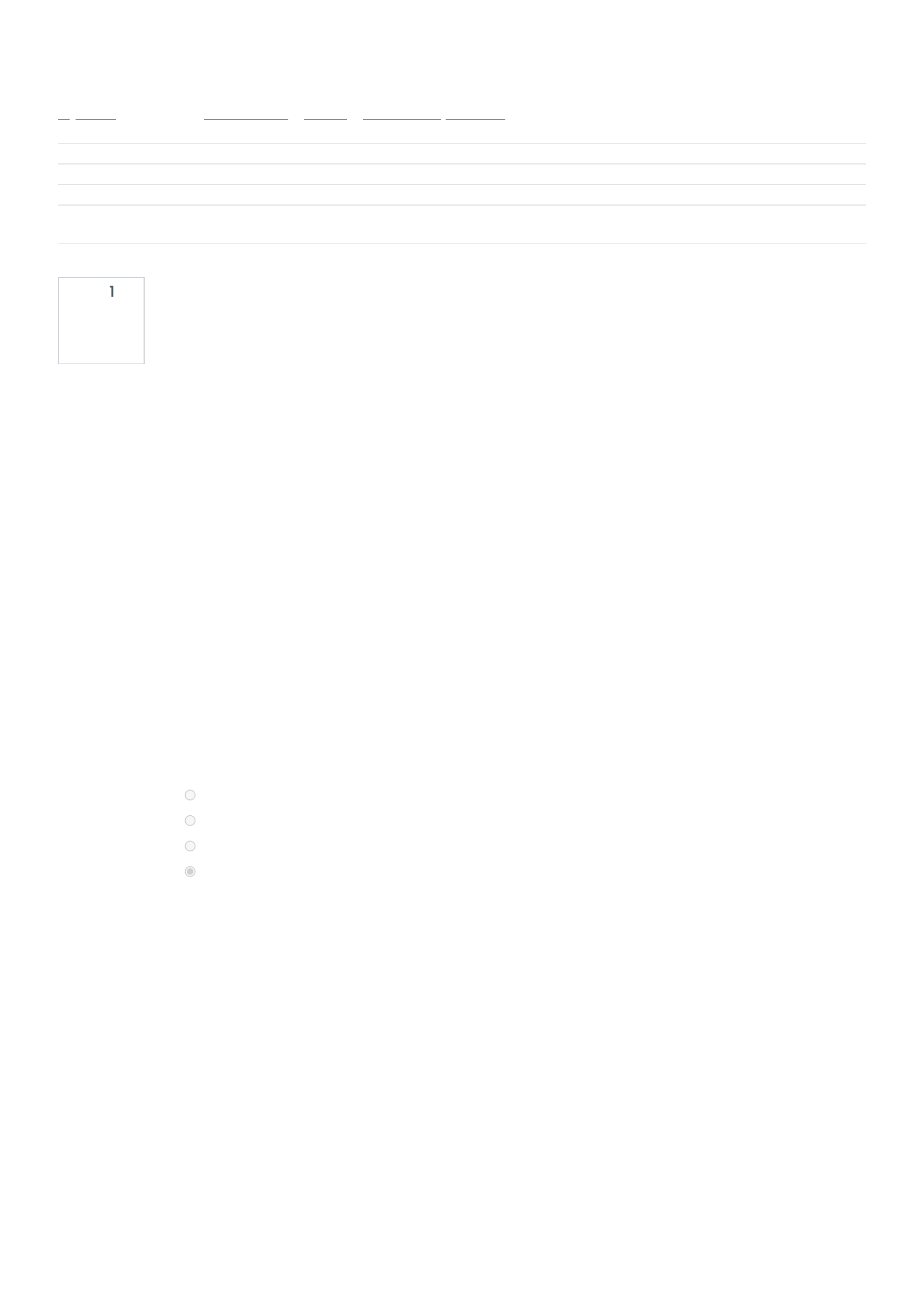The width and height of the screenshot is (924, 1307).
Task: Tap the selected fourth answer radio button
Action: point(190,872)
